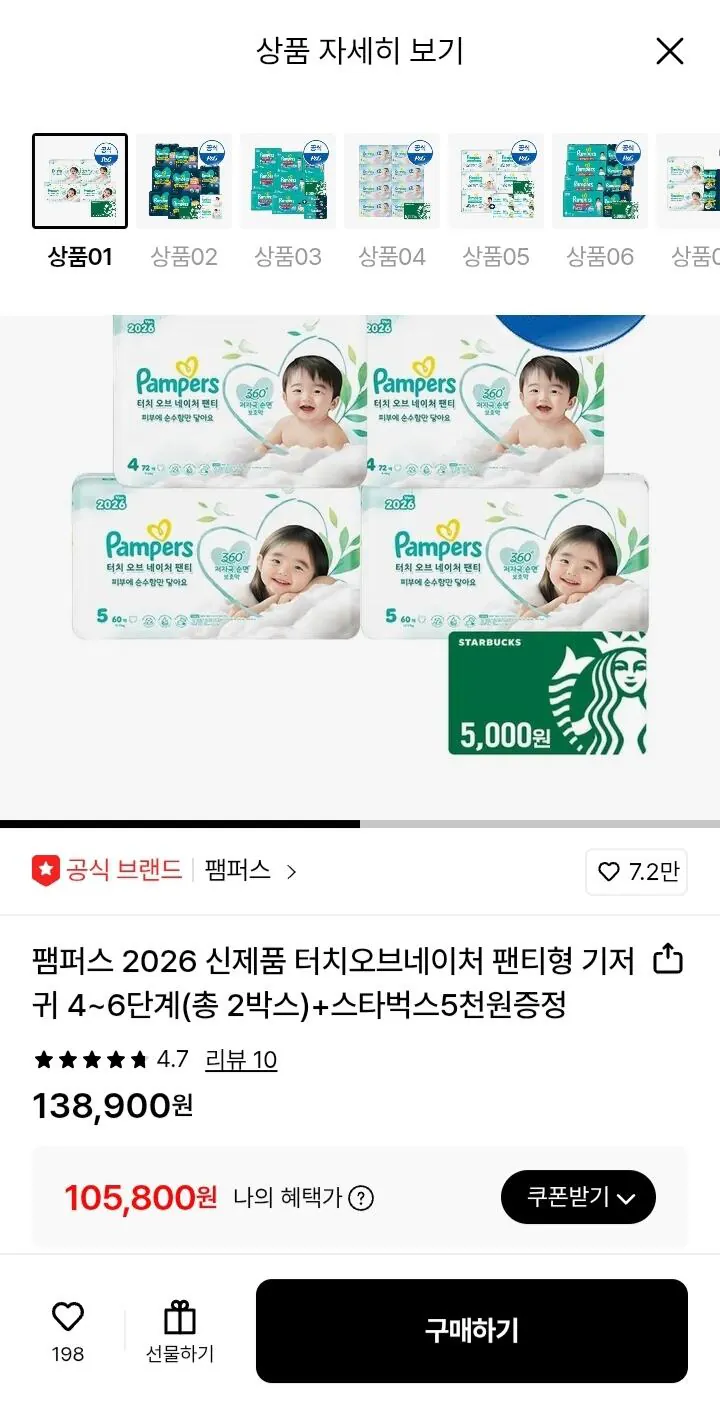The width and height of the screenshot is (720, 1407).
Task: Open the 리뷰 10 reviews link
Action: pyautogui.click(x=240, y=1060)
